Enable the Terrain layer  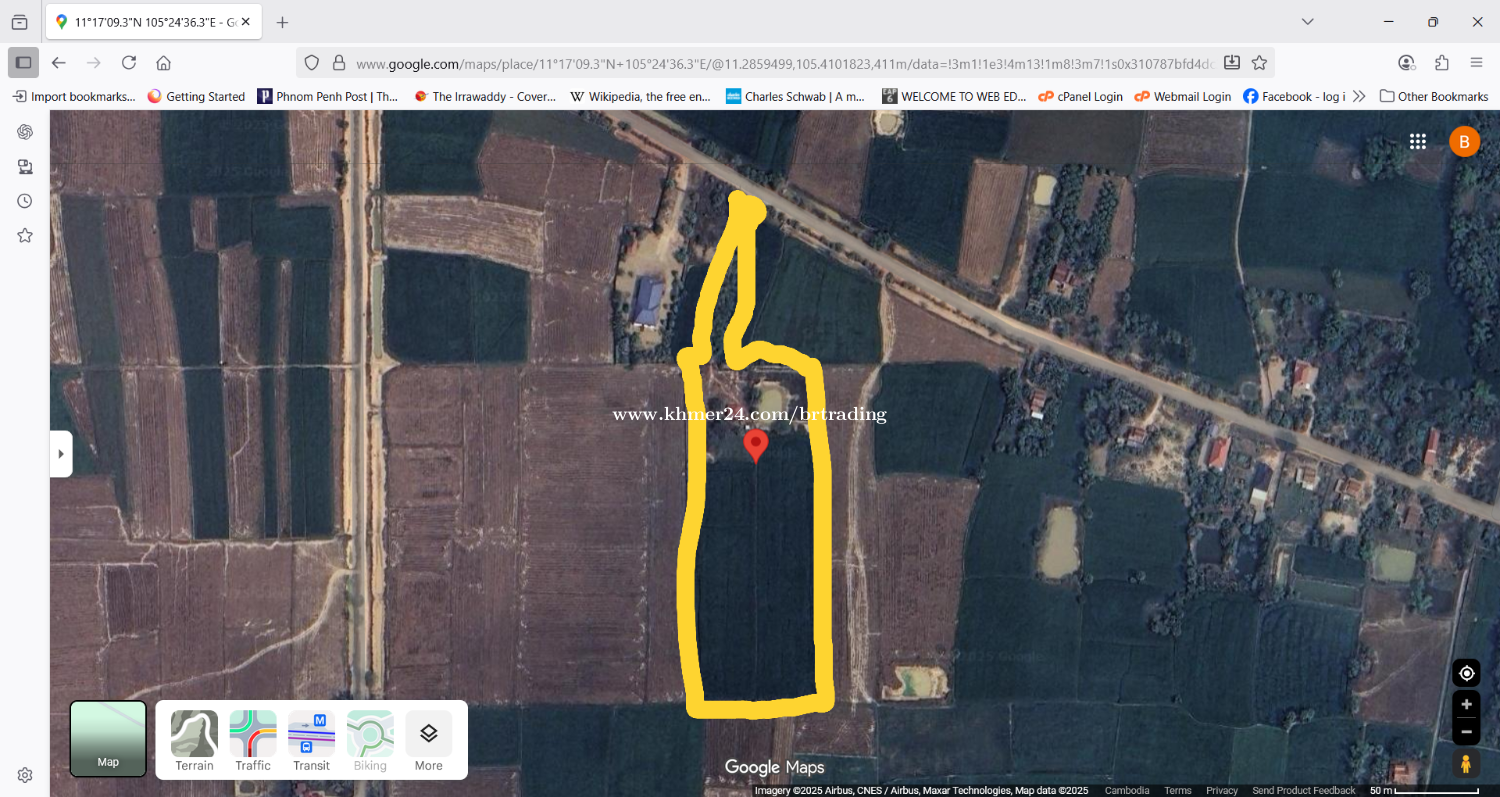pos(194,740)
